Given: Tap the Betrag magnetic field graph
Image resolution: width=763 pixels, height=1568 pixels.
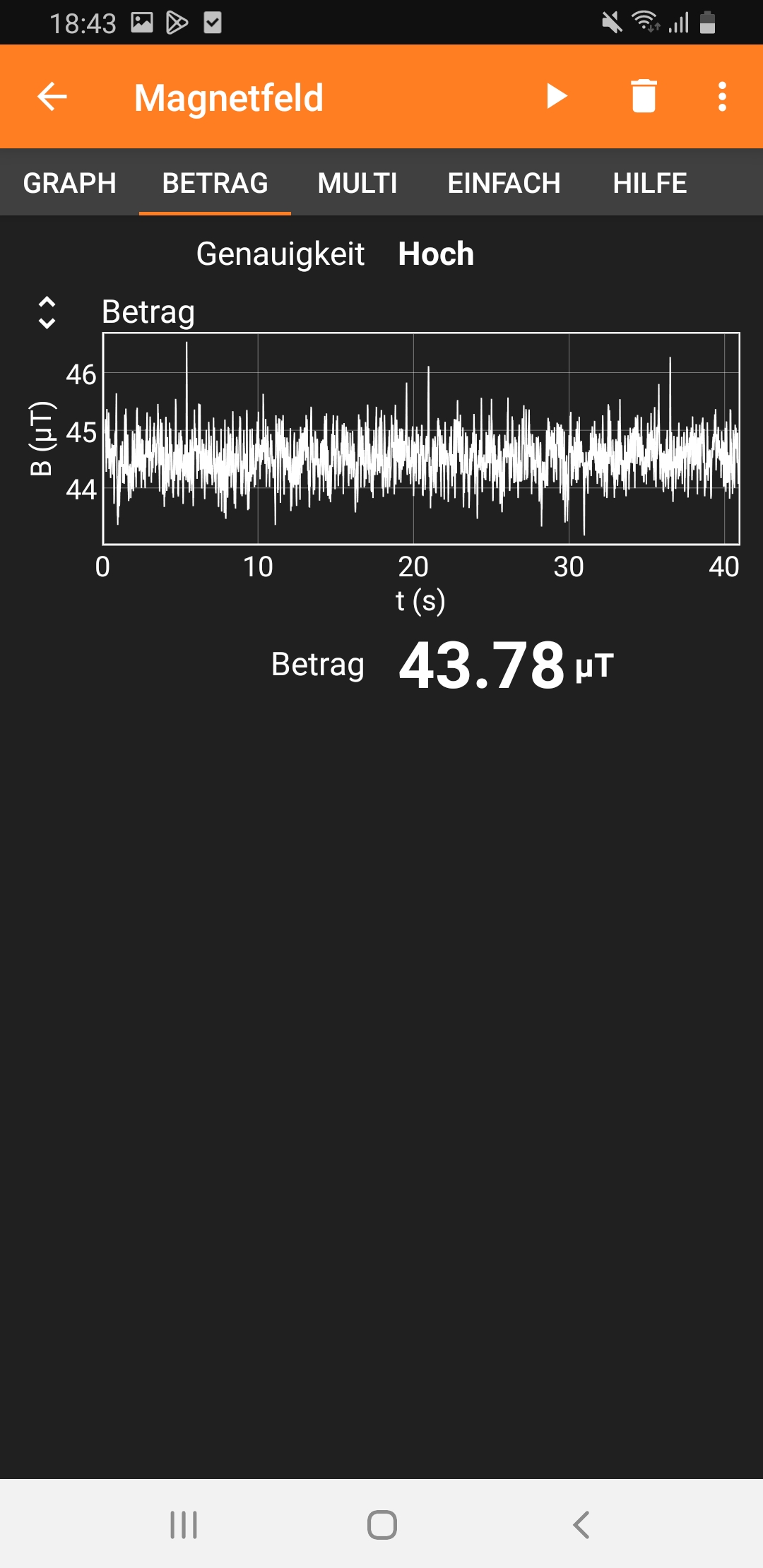Looking at the screenshot, I should click(421, 439).
